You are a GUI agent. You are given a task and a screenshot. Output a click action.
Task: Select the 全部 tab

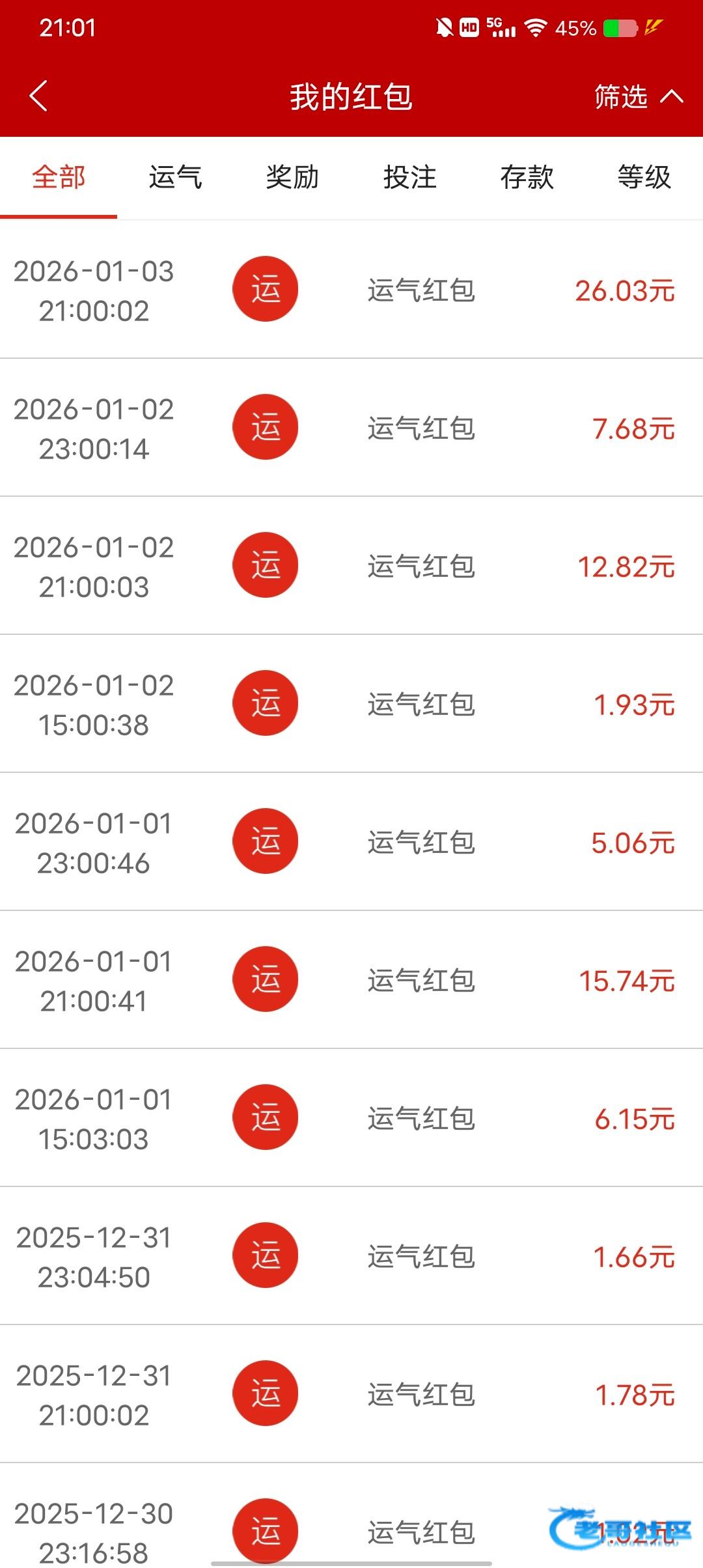pos(59,177)
